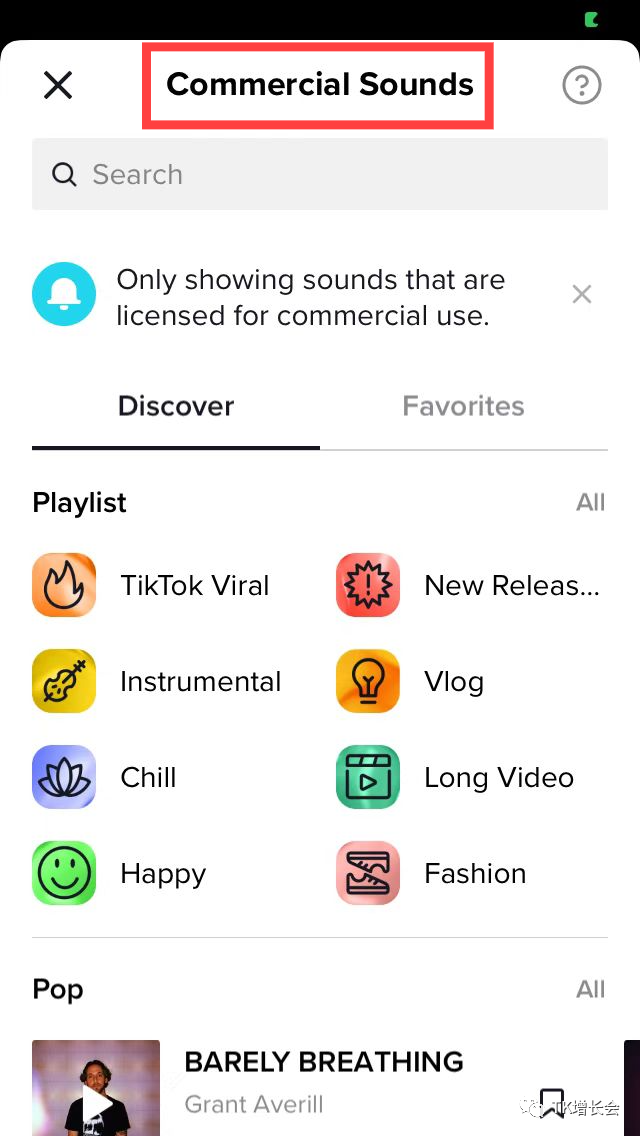This screenshot has height=1136, width=640.
Task: Dismiss the commercial use notice
Action: click(582, 294)
